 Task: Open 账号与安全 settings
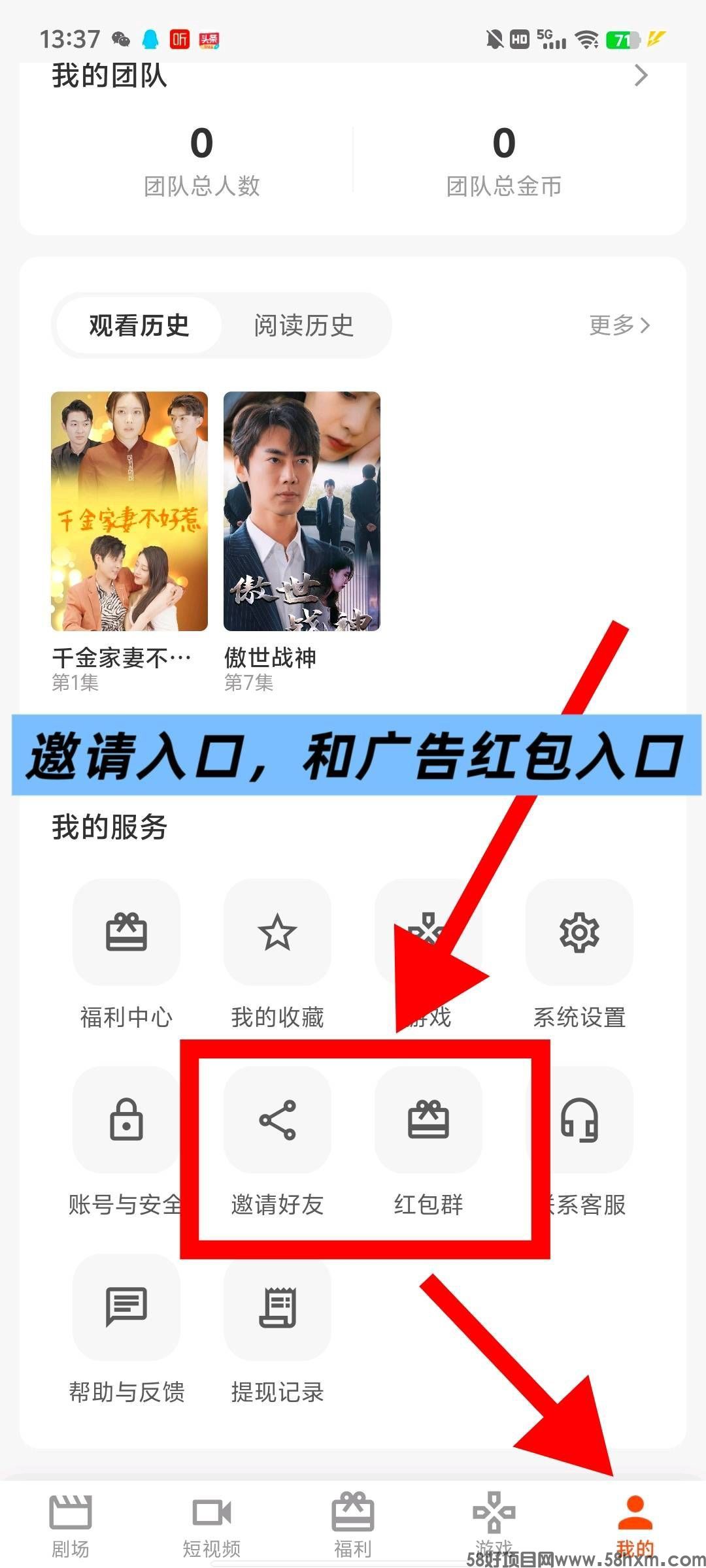click(126, 1120)
